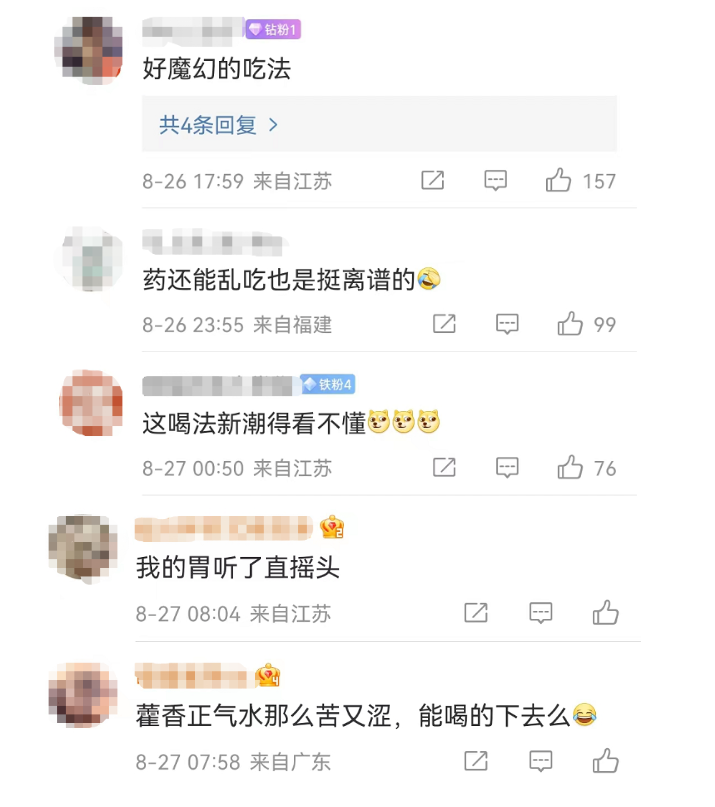Like the 我的胃听了直摇头 comment

605,613
